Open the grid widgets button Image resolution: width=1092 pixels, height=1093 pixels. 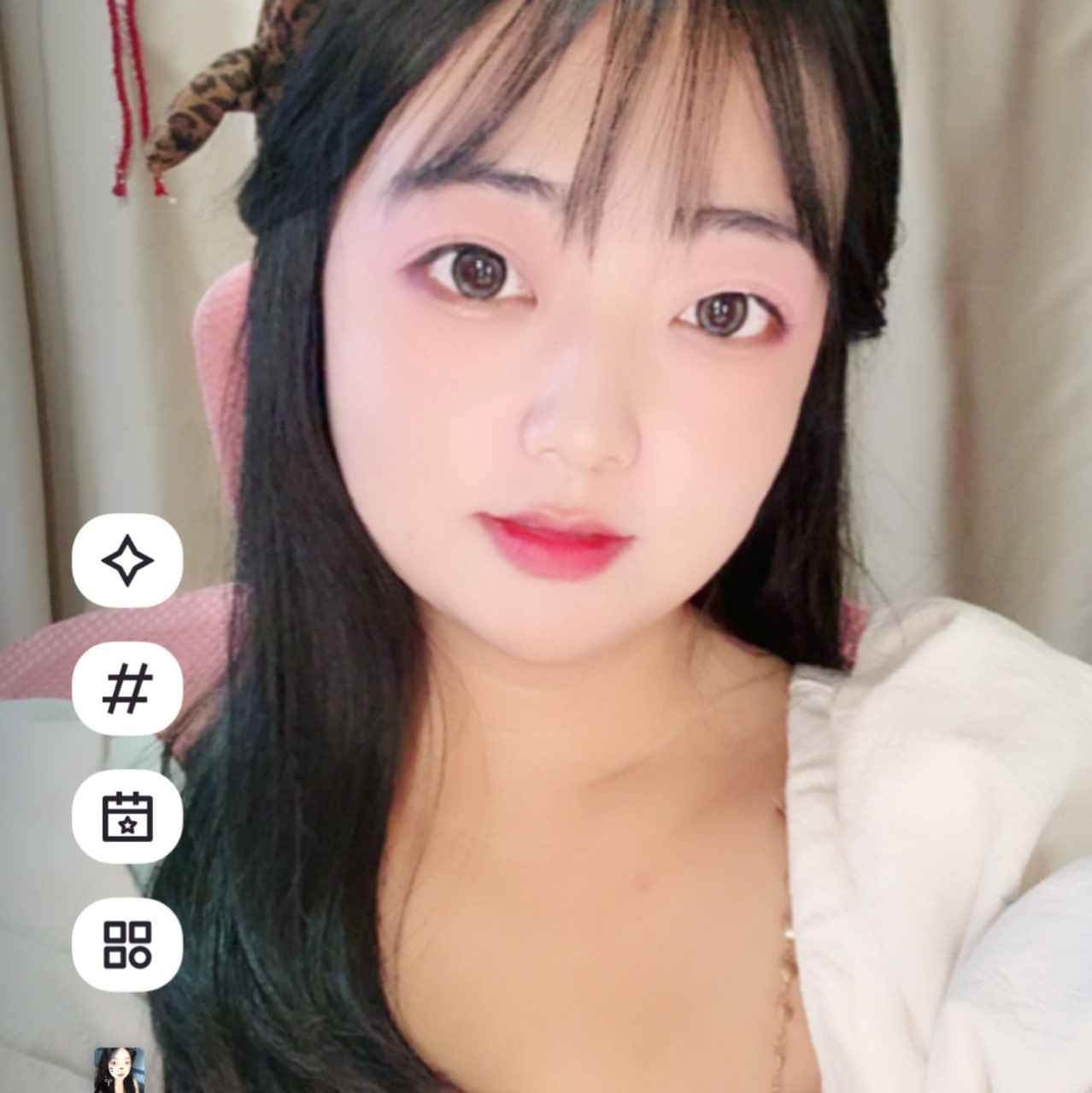click(x=127, y=944)
